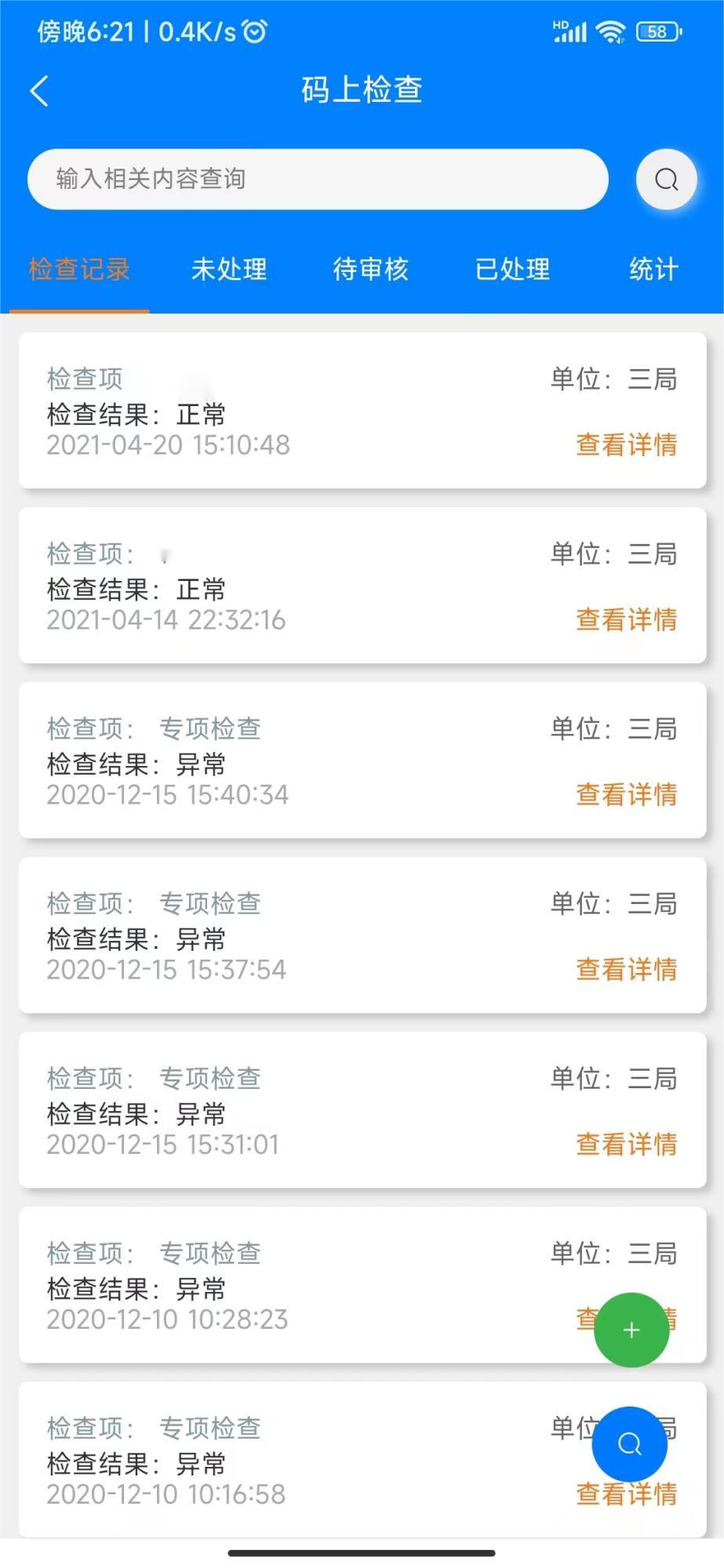Open the 已处理 tab
This screenshot has height=1568, width=724.
click(512, 270)
